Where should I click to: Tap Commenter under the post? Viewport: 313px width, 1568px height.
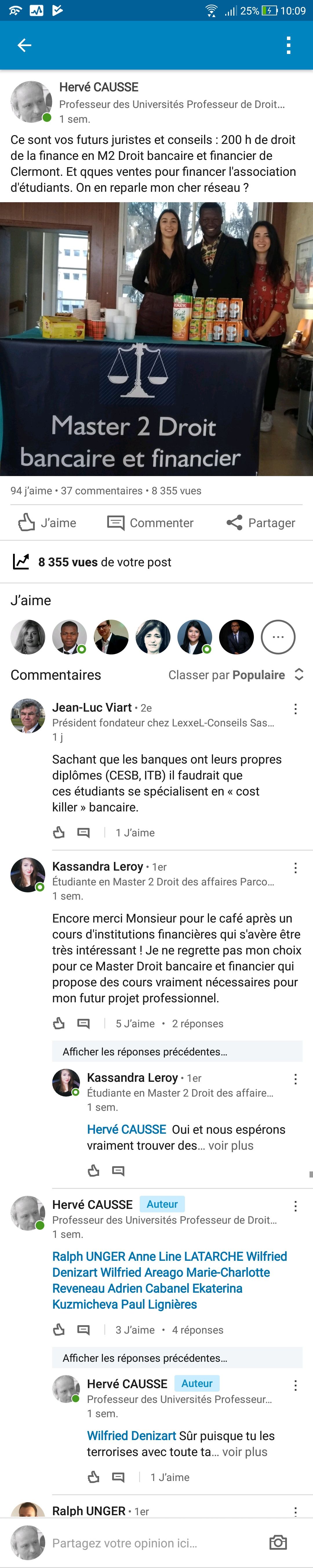coord(150,522)
